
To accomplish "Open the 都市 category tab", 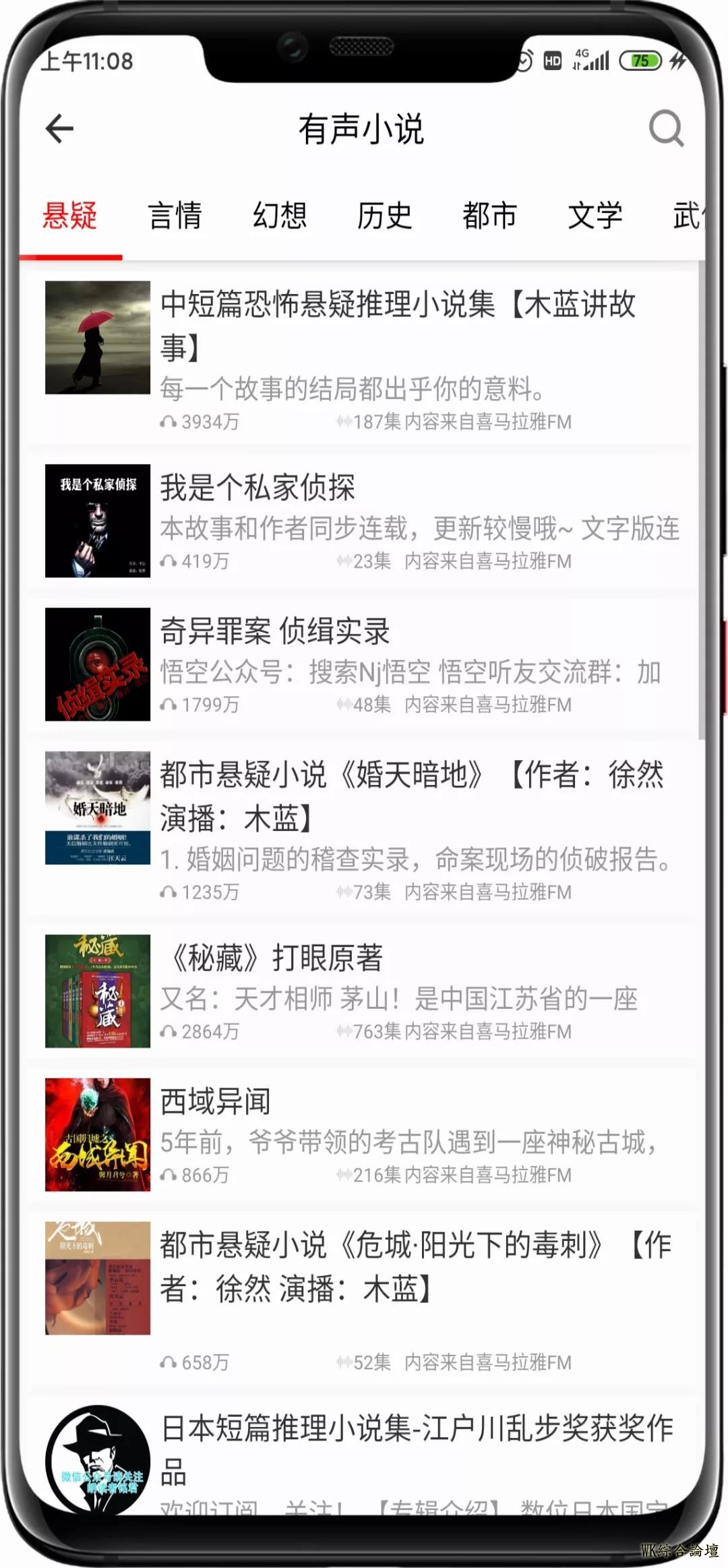I will 489,216.
